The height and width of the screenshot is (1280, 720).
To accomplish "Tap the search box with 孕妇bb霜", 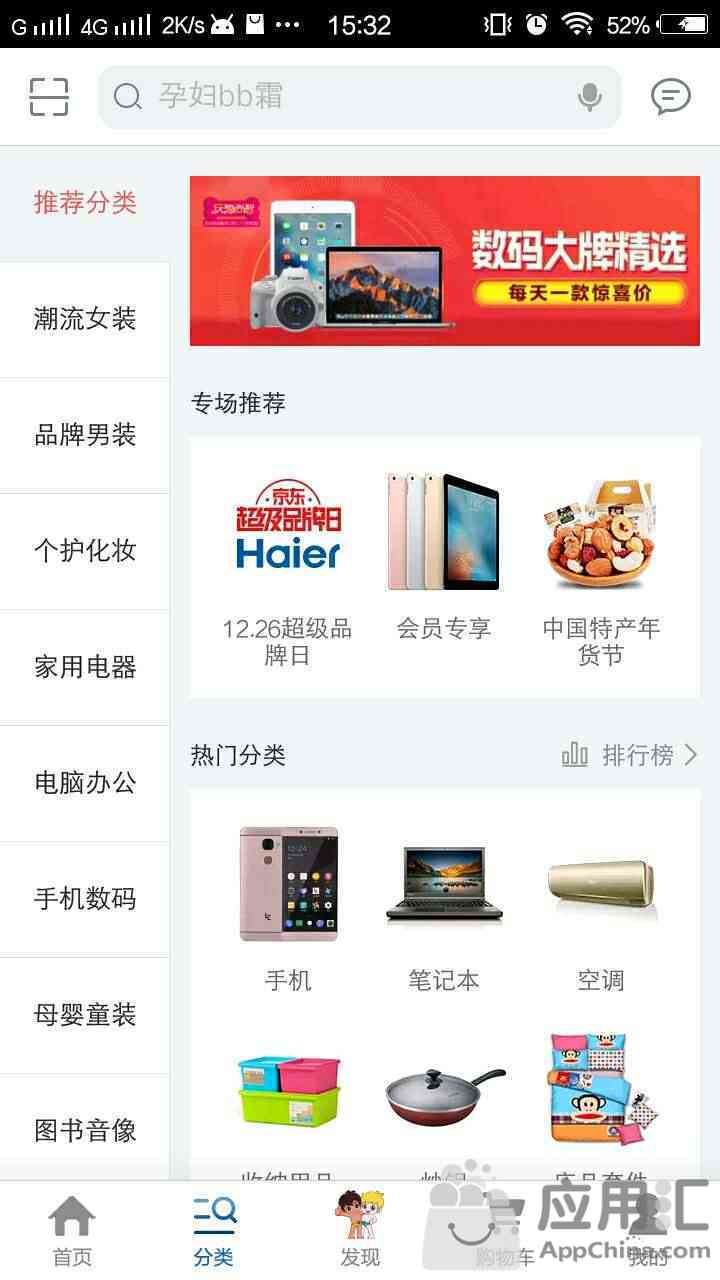I will click(340, 97).
